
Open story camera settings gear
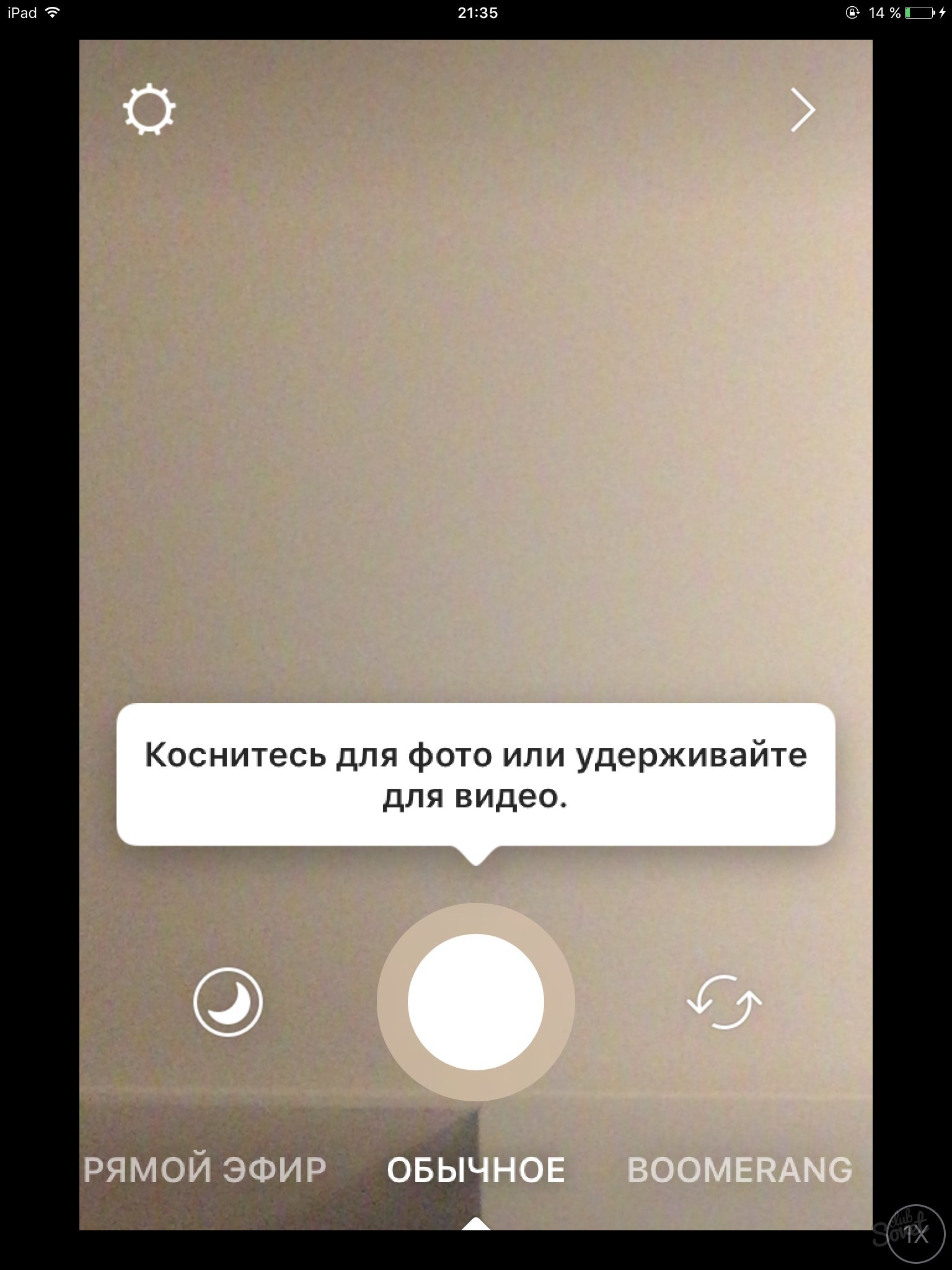(149, 110)
